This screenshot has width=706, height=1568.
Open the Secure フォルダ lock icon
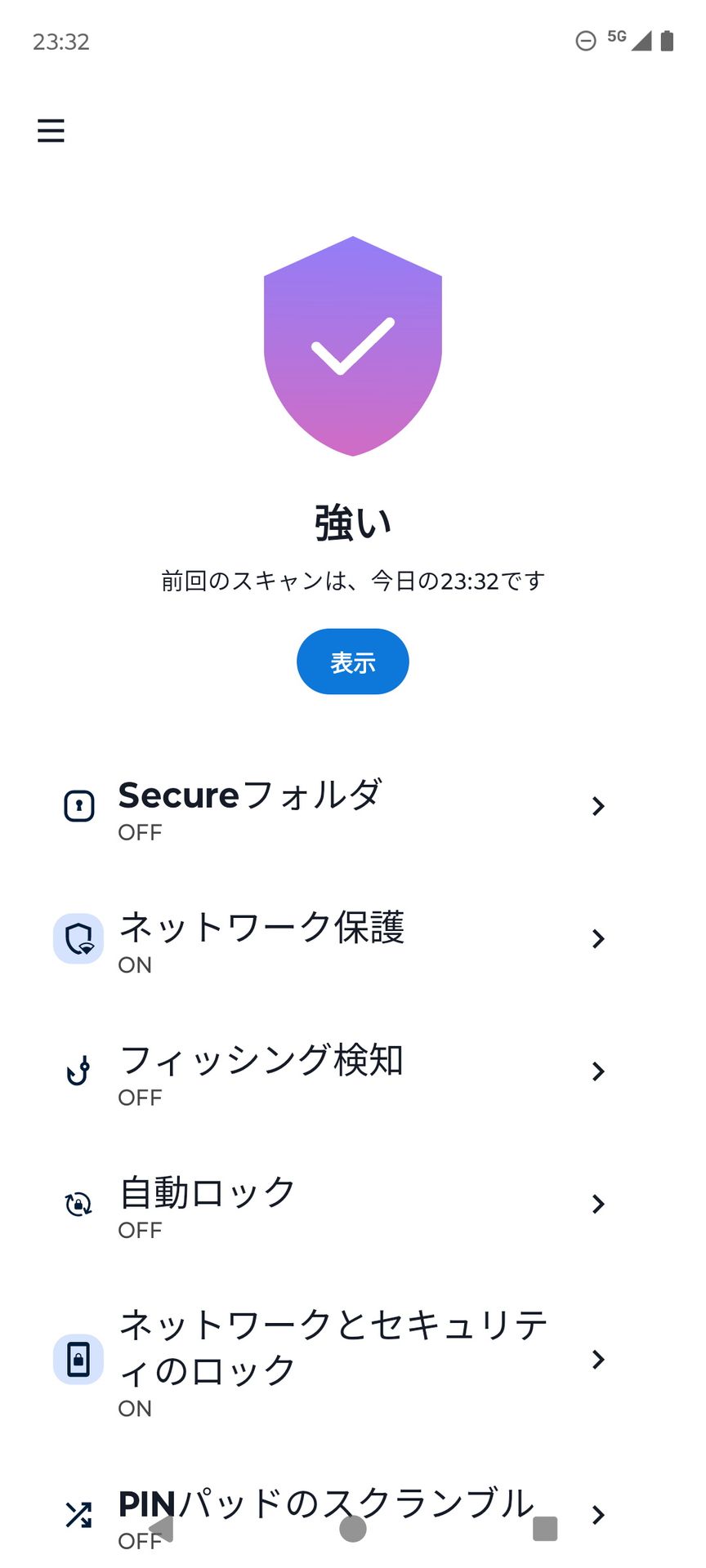coord(78,806)
